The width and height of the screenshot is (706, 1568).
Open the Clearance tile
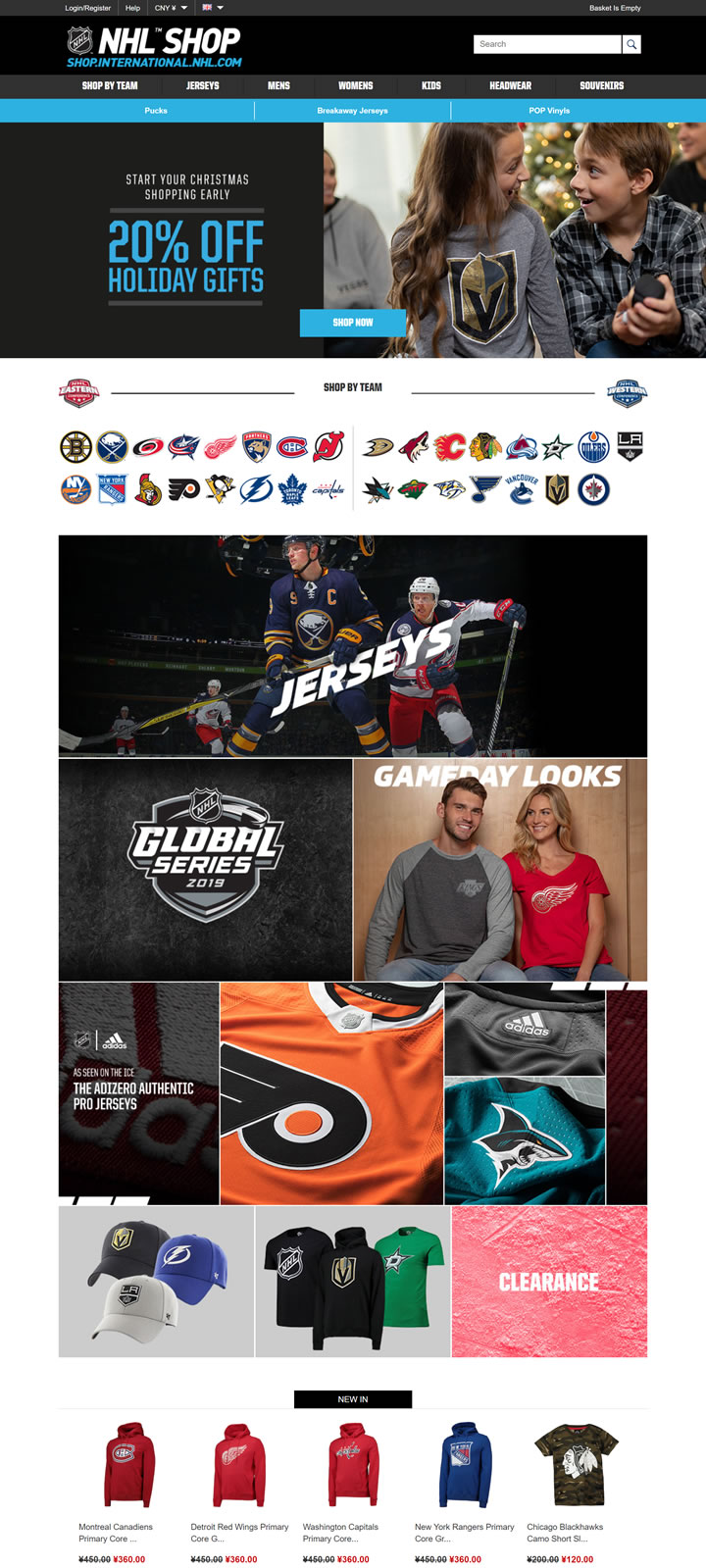click(x=549, y=1282)
